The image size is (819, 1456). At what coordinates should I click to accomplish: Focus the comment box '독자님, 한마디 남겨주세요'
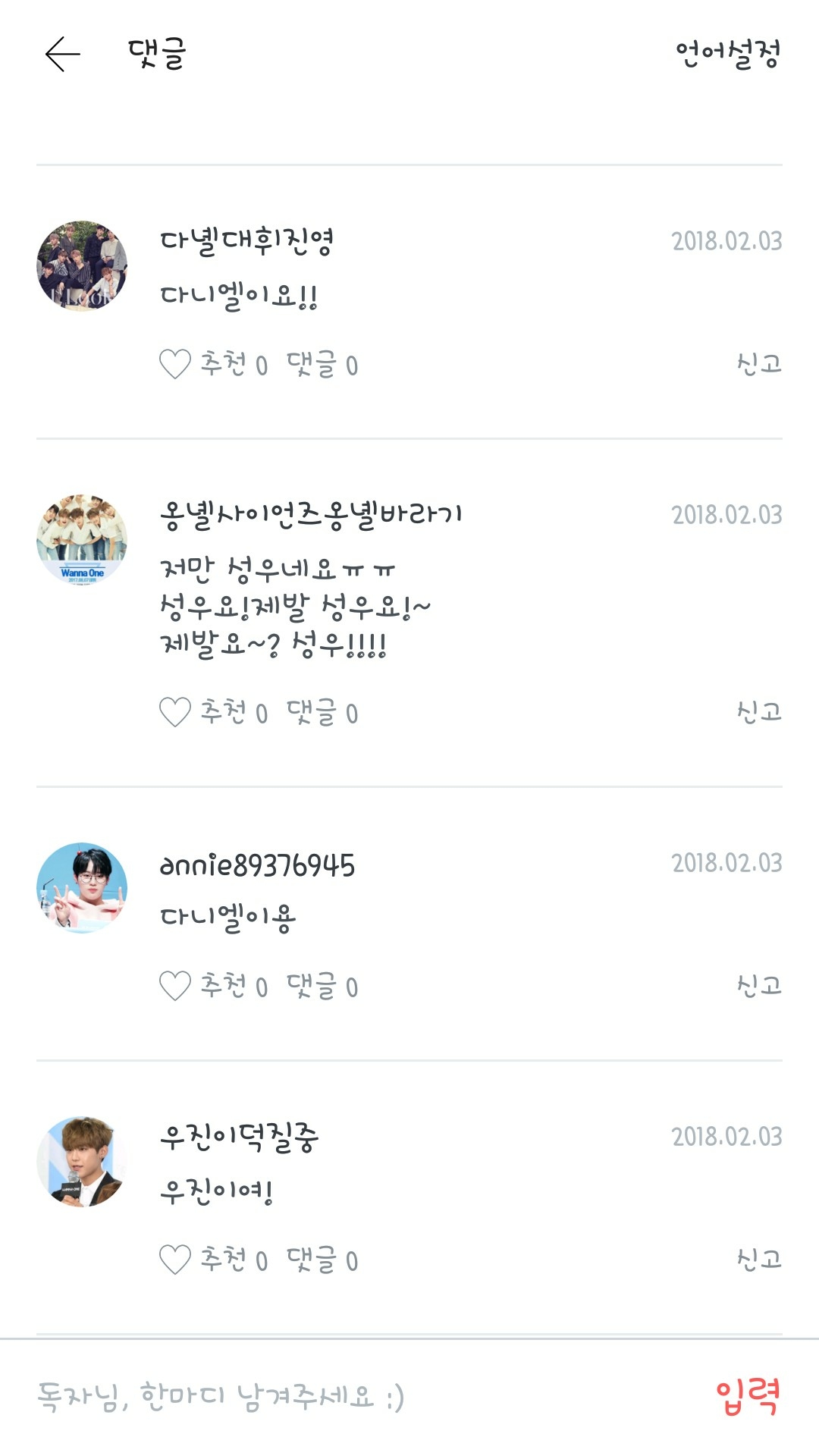[303, 1397]
